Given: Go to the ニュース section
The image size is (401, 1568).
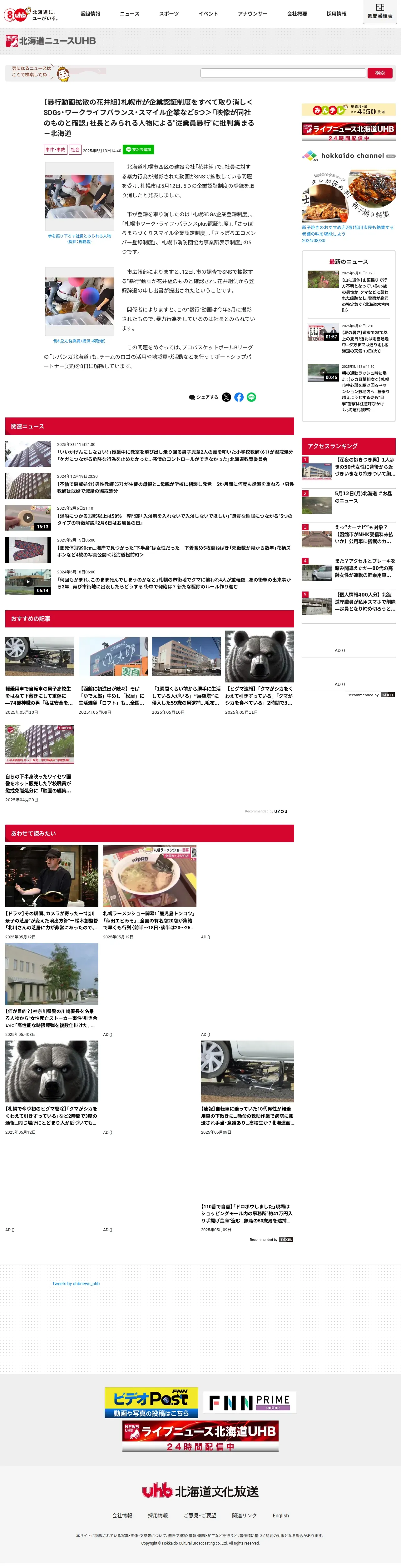Looking at the screenshot, I should (x=129, y=13).
